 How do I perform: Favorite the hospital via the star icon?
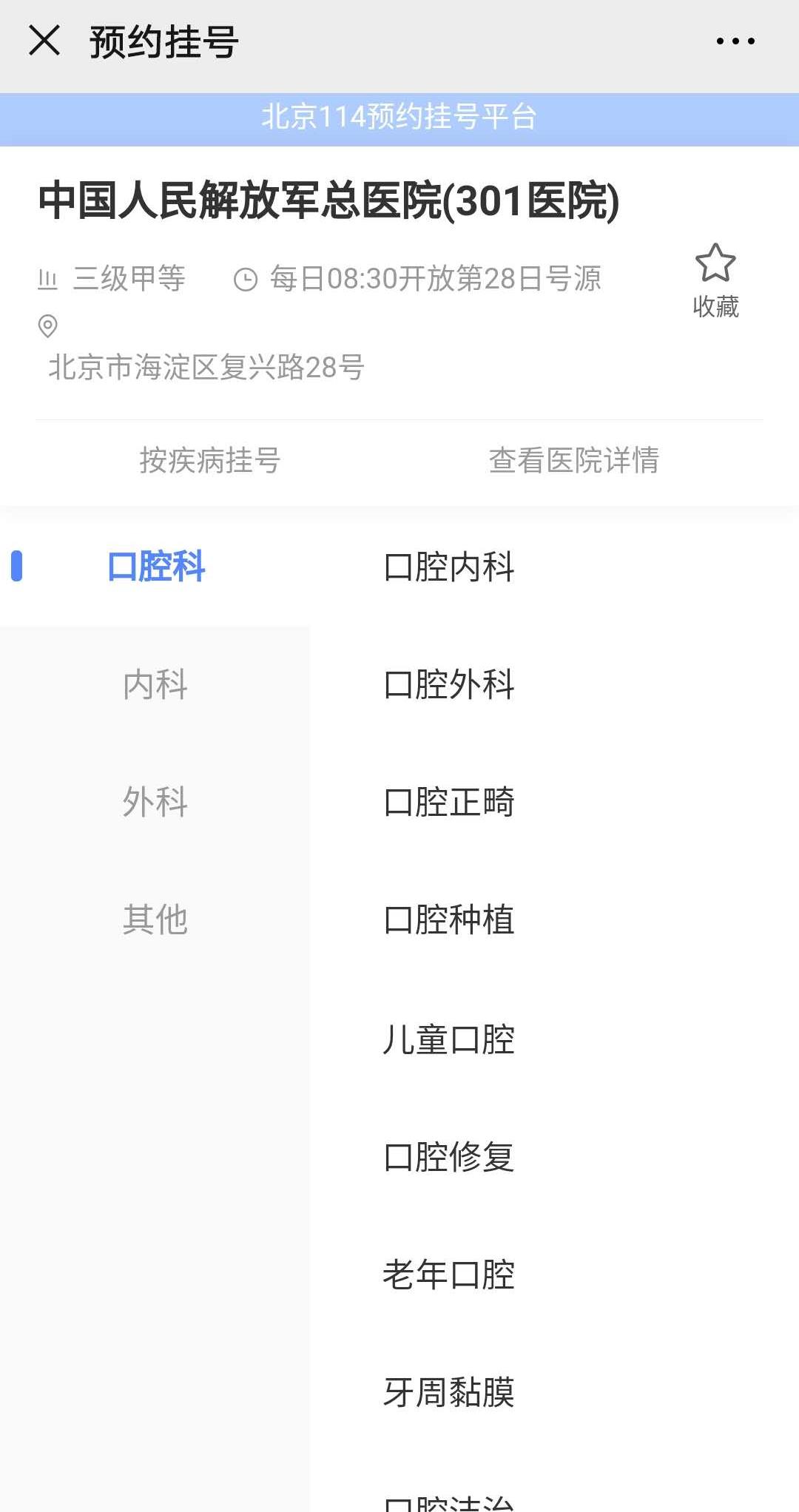click(716, 264)
